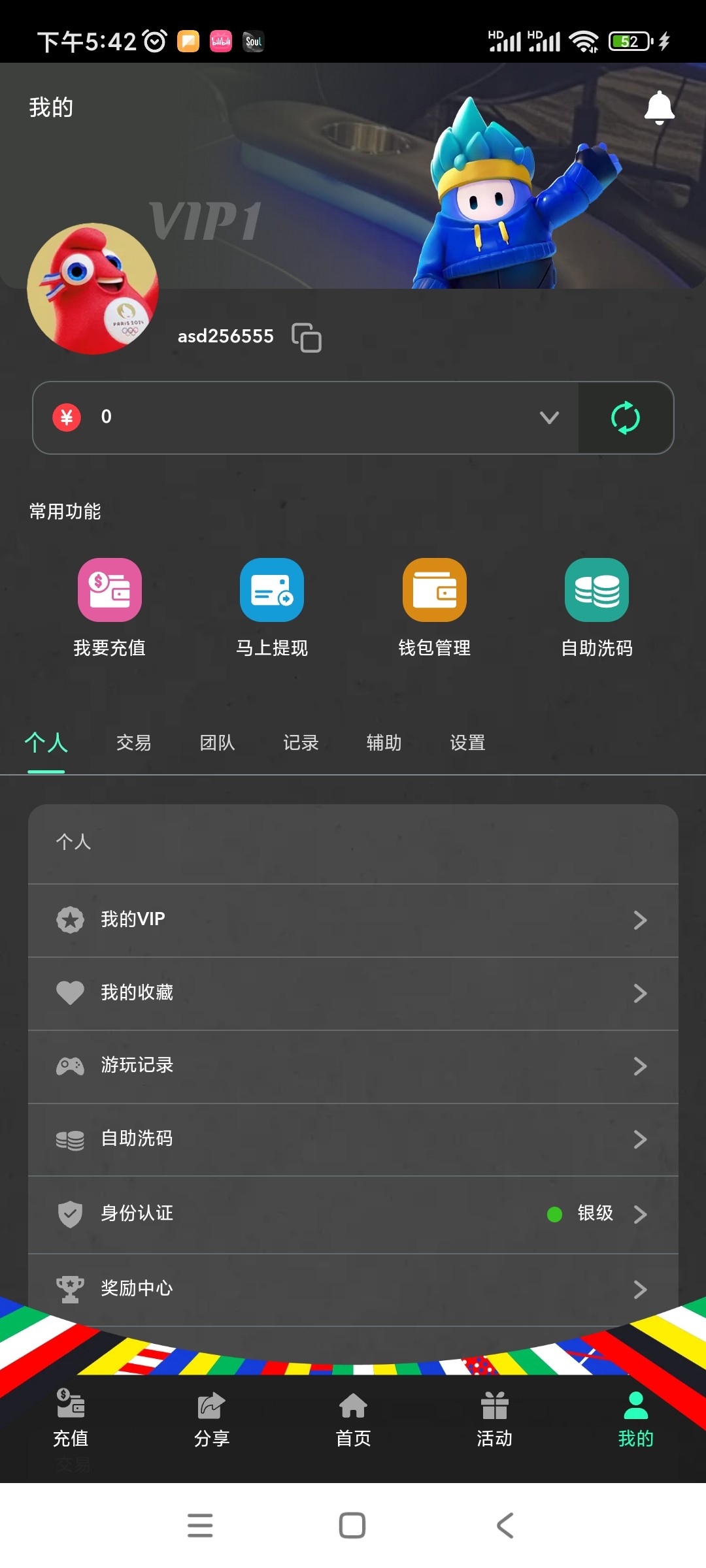Switch to the 辅助 tab

[x=384, y=743]
